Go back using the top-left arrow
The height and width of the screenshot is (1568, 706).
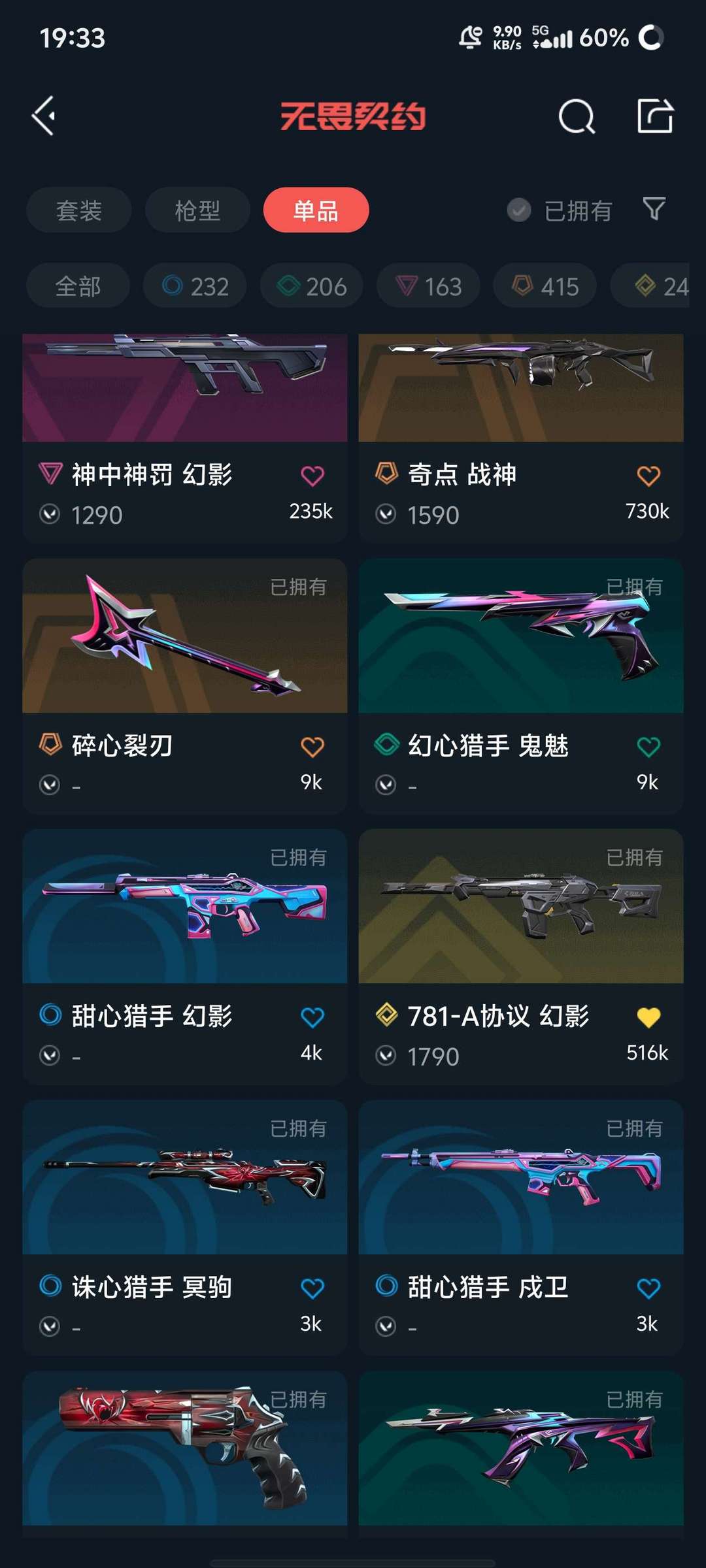[44, 116]
